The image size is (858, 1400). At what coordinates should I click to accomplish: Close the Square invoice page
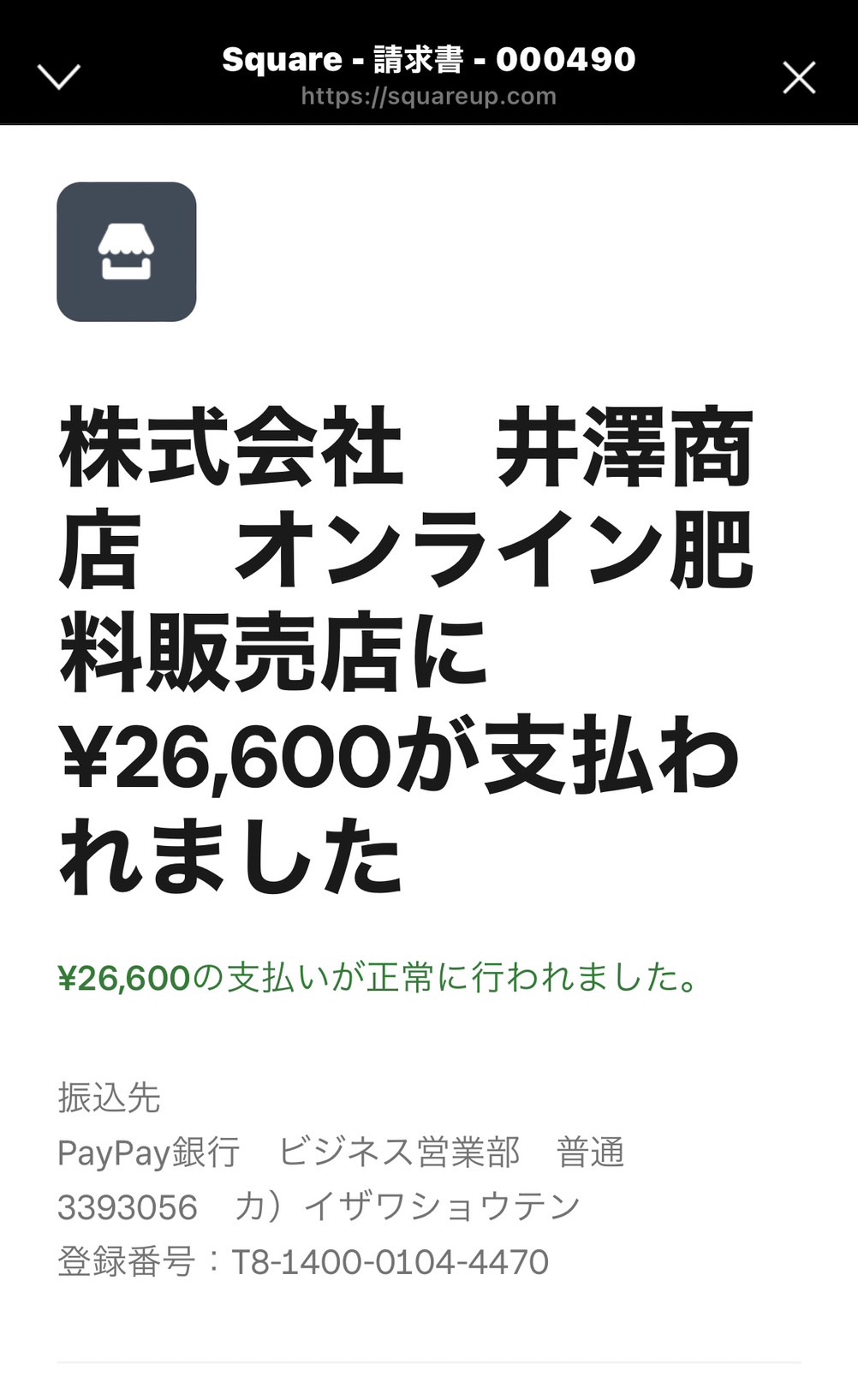coord(799,78)
